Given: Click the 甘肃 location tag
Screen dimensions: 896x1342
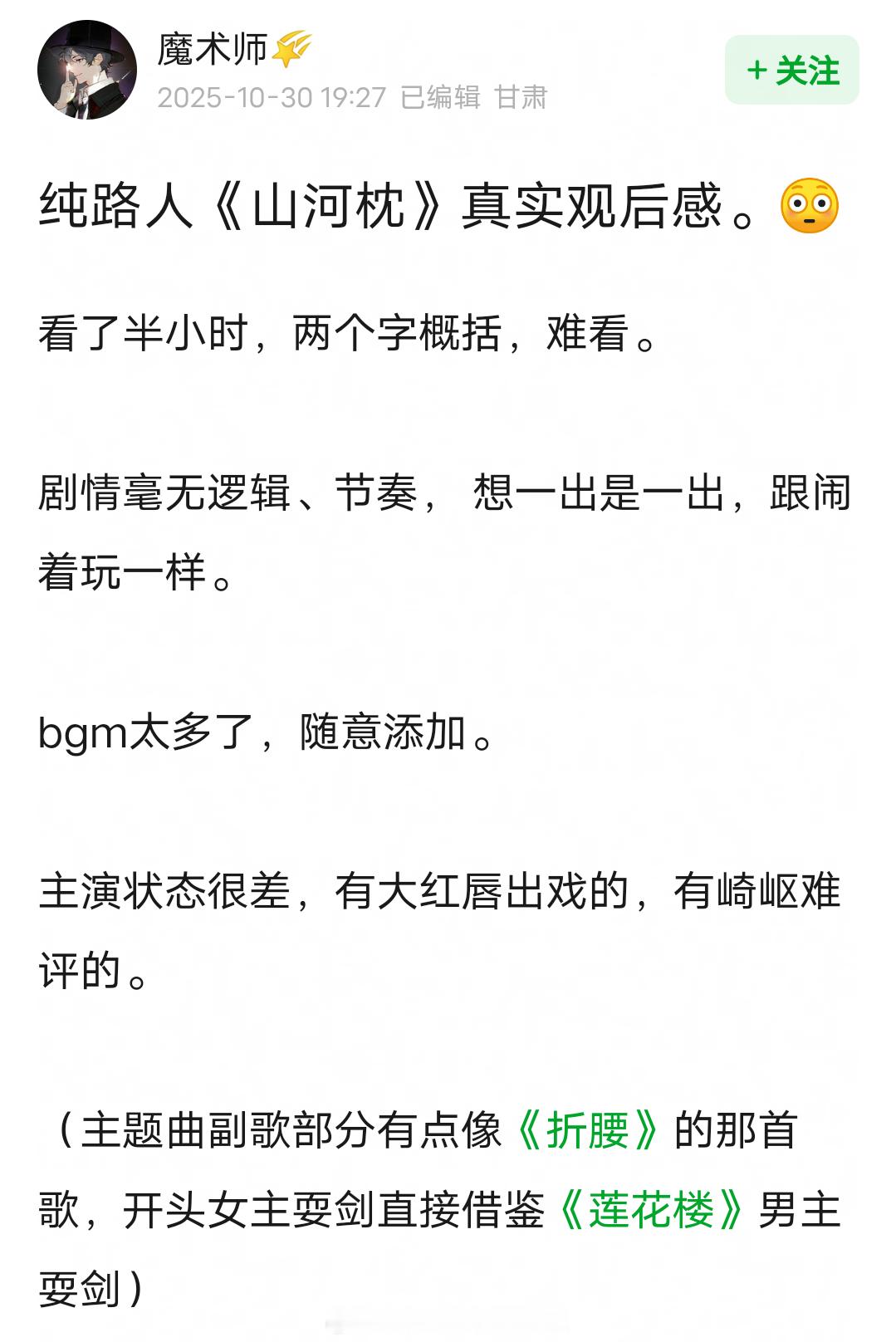Looking at the screenshot, I should pos(521,97).
